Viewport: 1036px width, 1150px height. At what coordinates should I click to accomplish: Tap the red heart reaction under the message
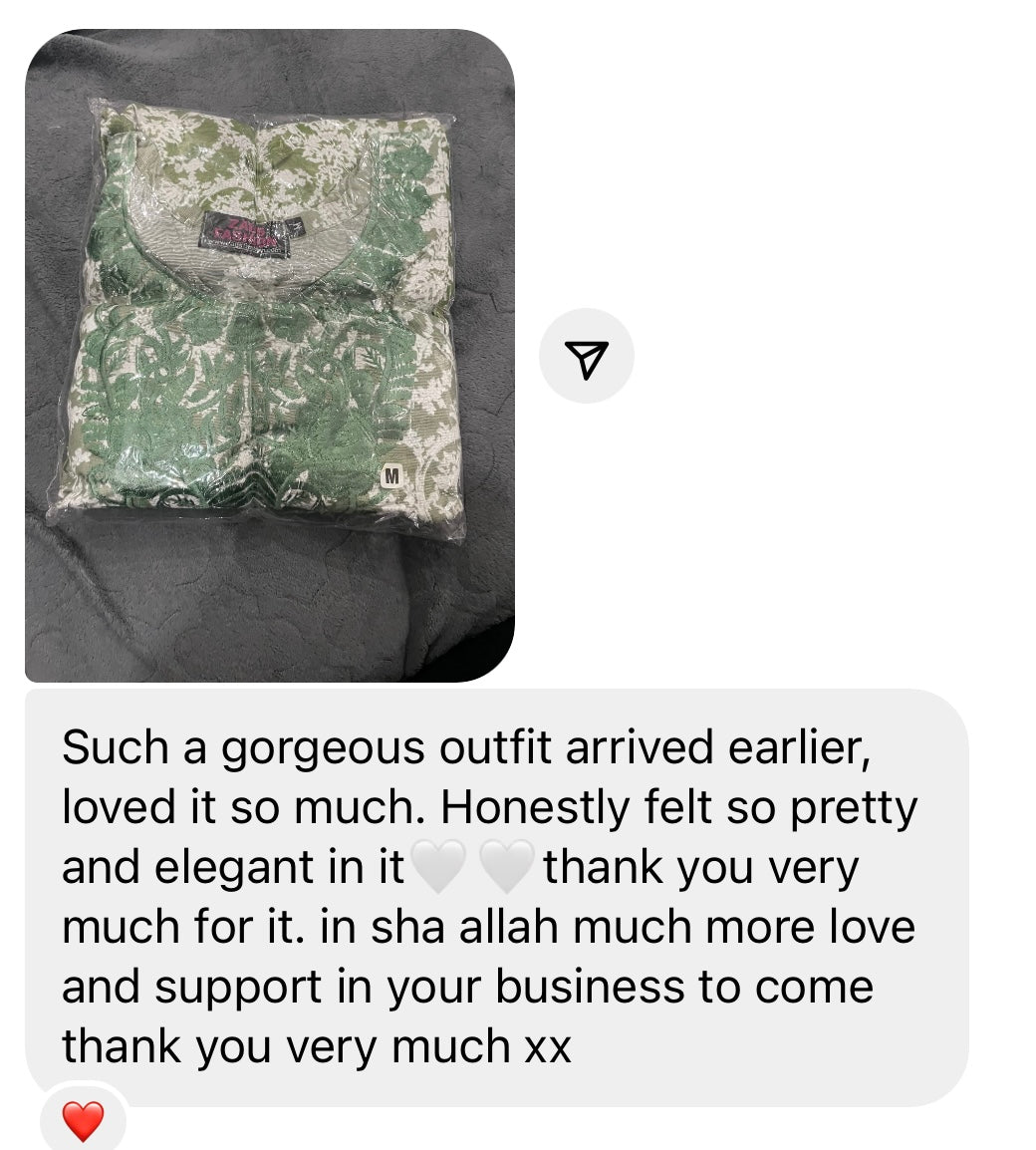point(83,1122)
